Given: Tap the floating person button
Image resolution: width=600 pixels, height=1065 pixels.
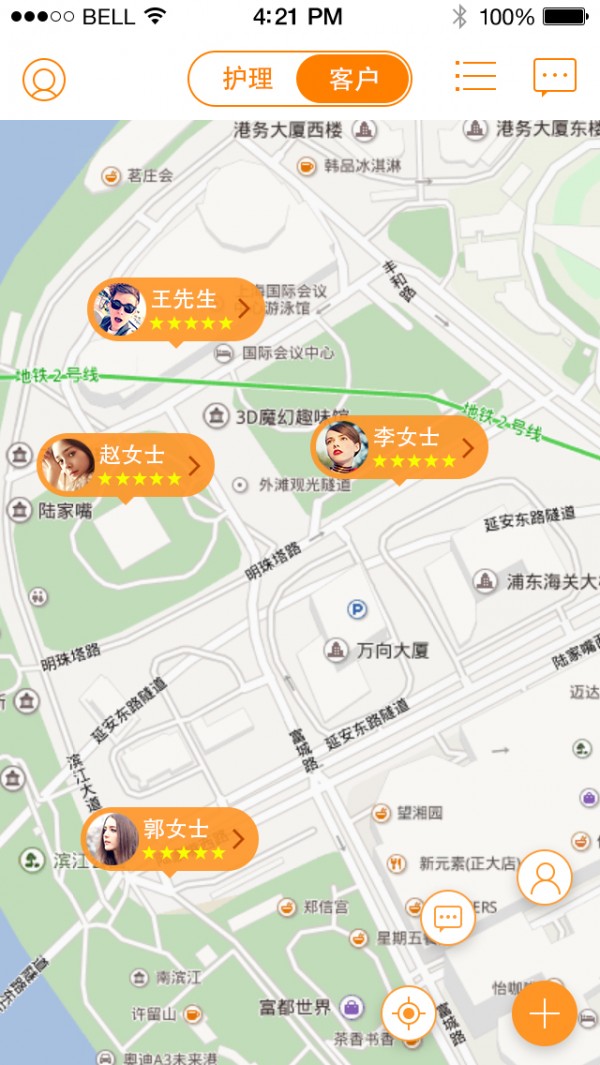Looking at the screenshot, I should pos(544,878).
